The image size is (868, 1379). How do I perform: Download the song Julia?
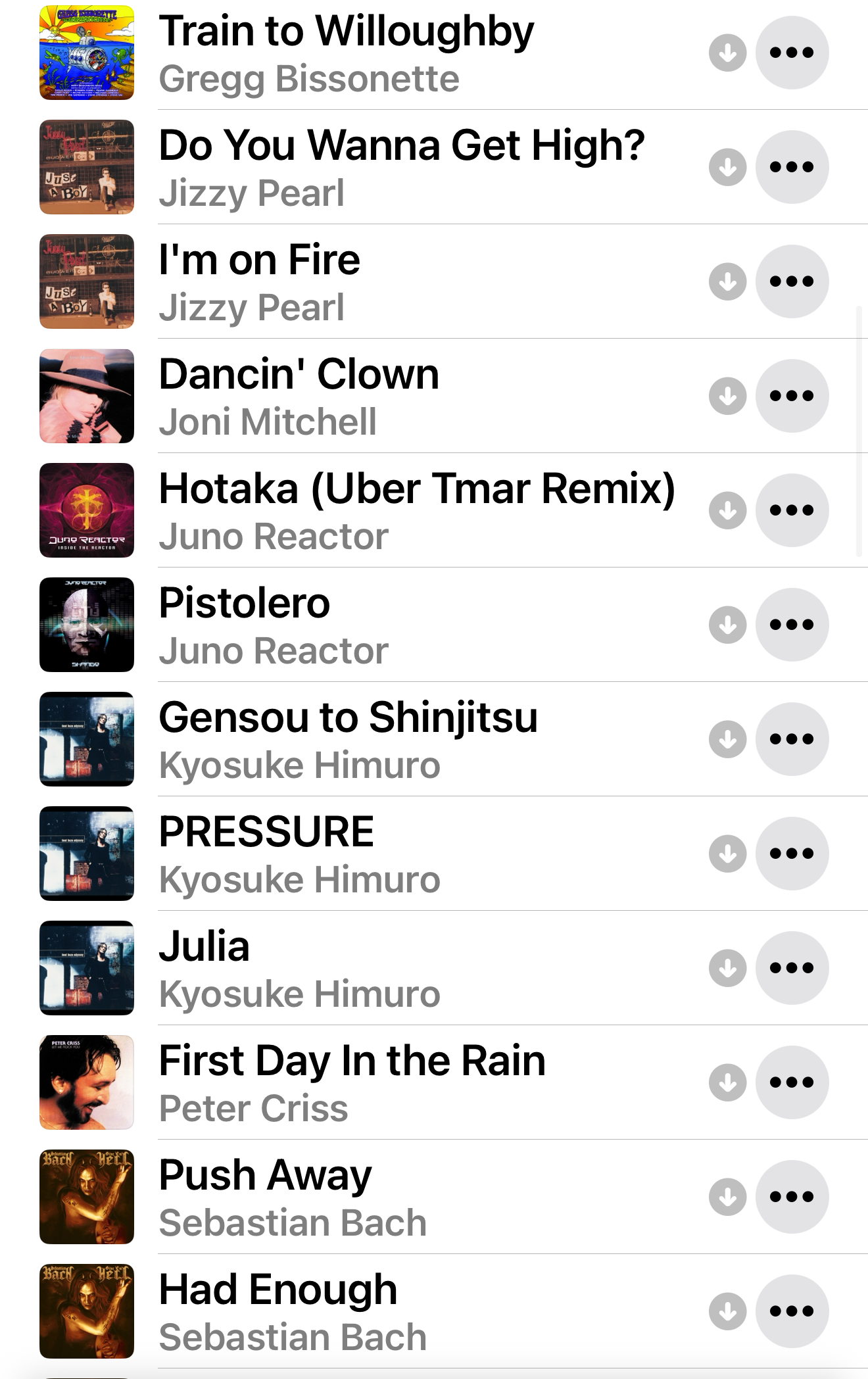(727, 968)
